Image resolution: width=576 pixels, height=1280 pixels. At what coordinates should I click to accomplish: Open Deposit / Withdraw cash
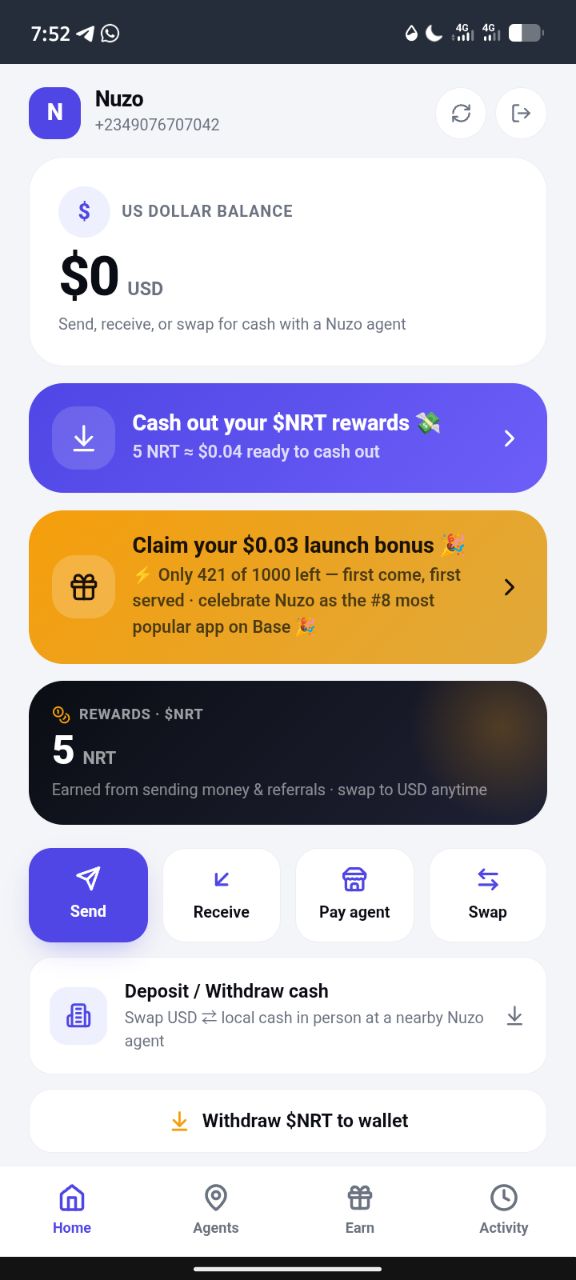pos(288,1016)
